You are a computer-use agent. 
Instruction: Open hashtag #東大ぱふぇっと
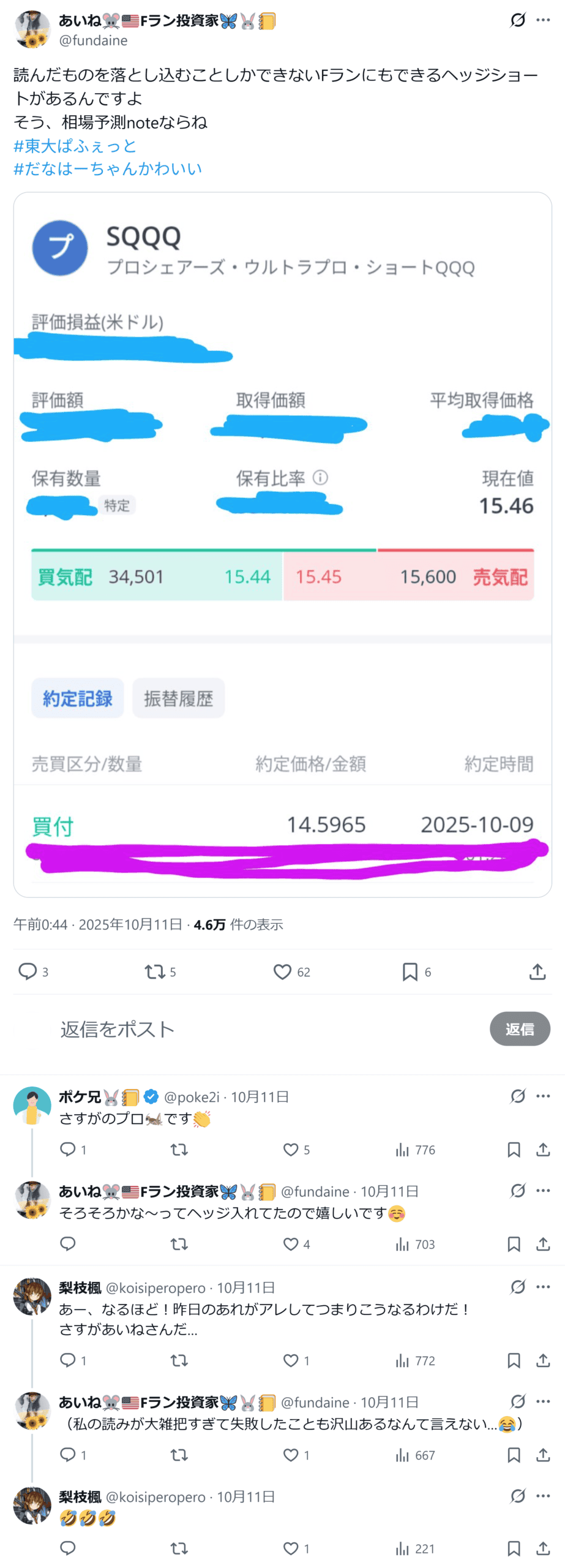point(75,146)
